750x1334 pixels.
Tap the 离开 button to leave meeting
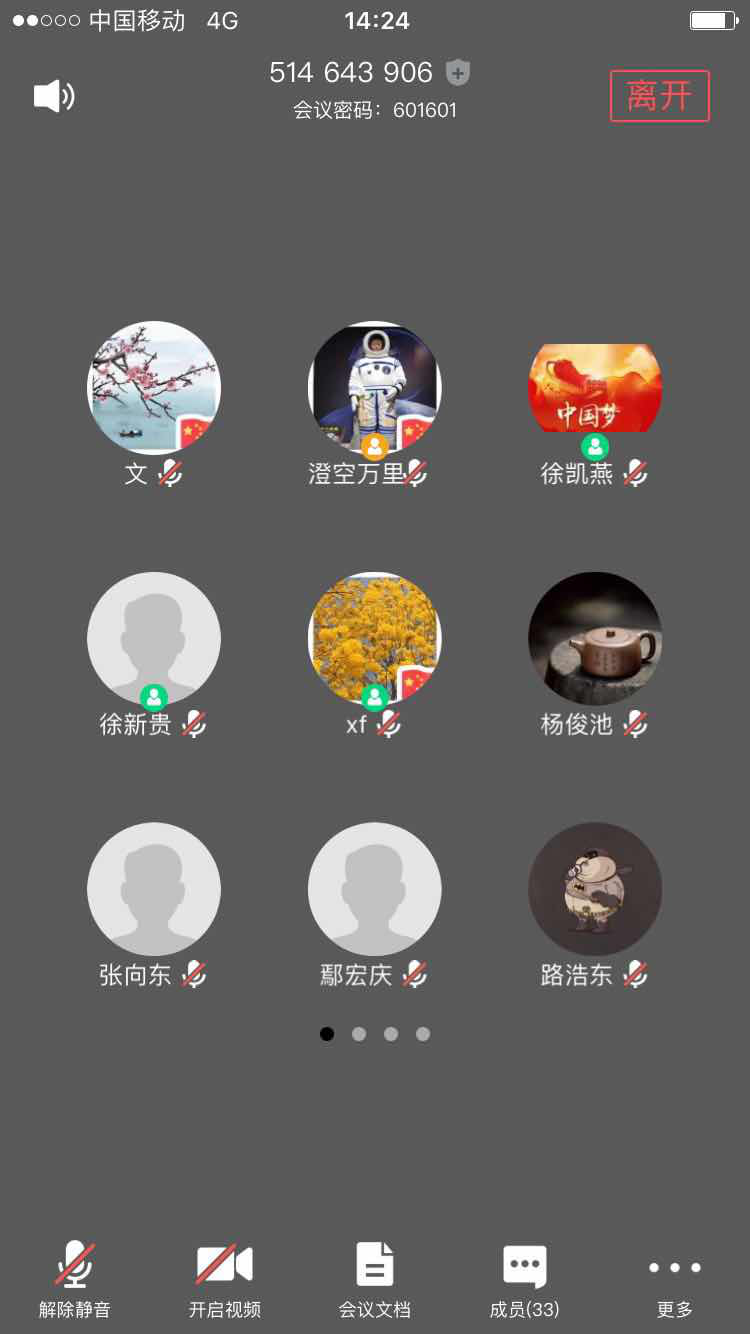[x=659, y=96]
